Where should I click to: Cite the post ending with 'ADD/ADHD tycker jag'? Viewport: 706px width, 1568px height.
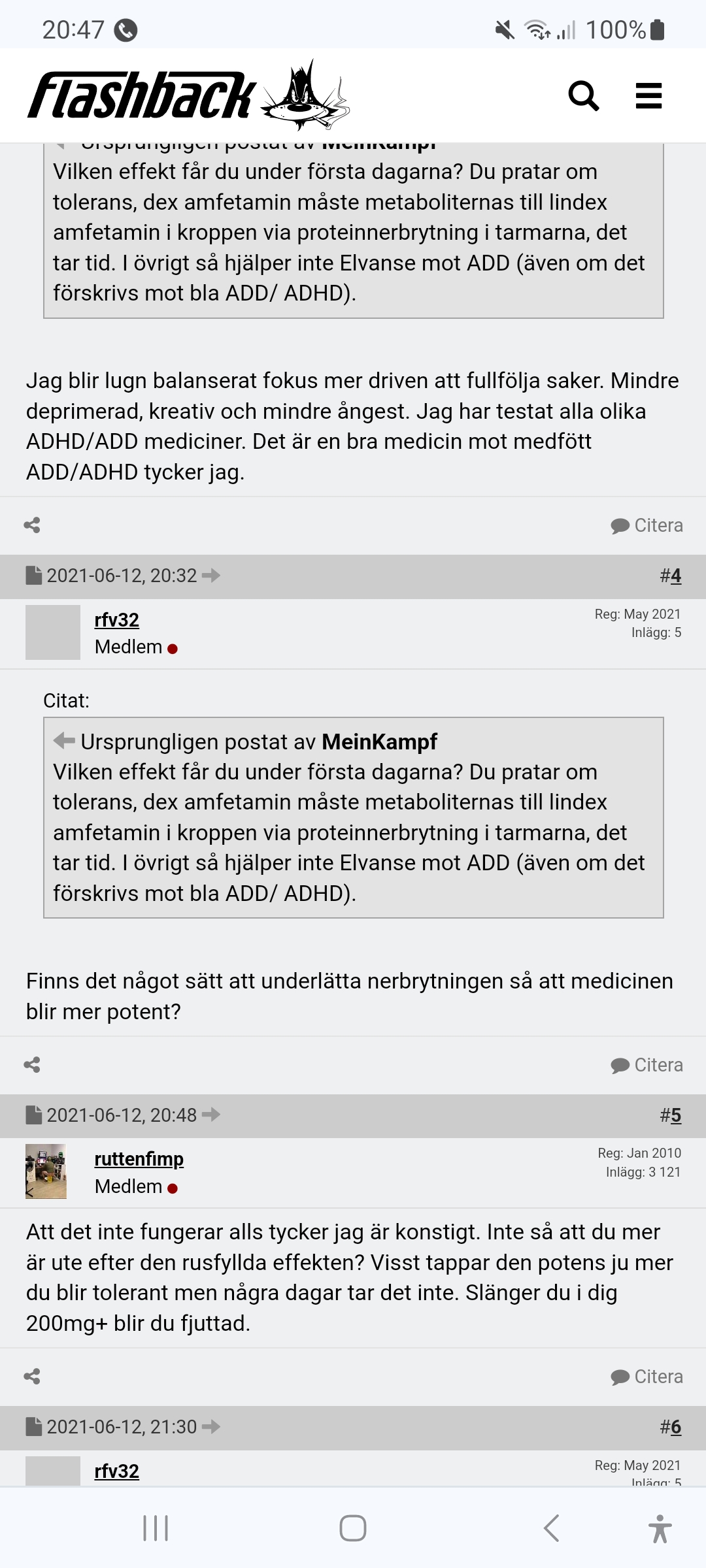[x=647, y=525]
